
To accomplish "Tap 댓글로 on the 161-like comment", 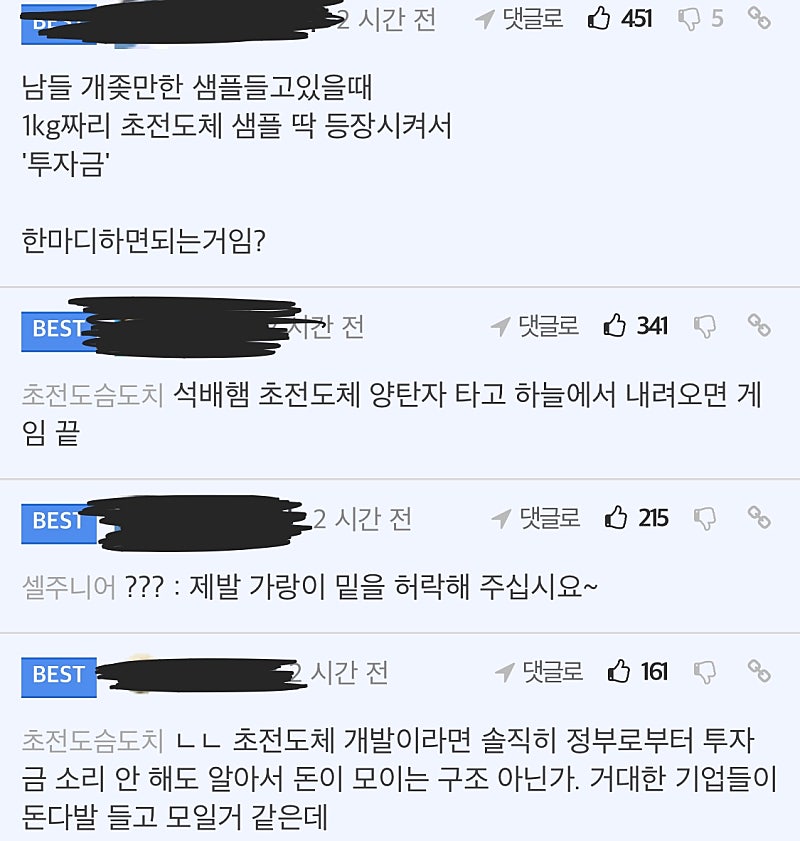I will tap(539, 671).
